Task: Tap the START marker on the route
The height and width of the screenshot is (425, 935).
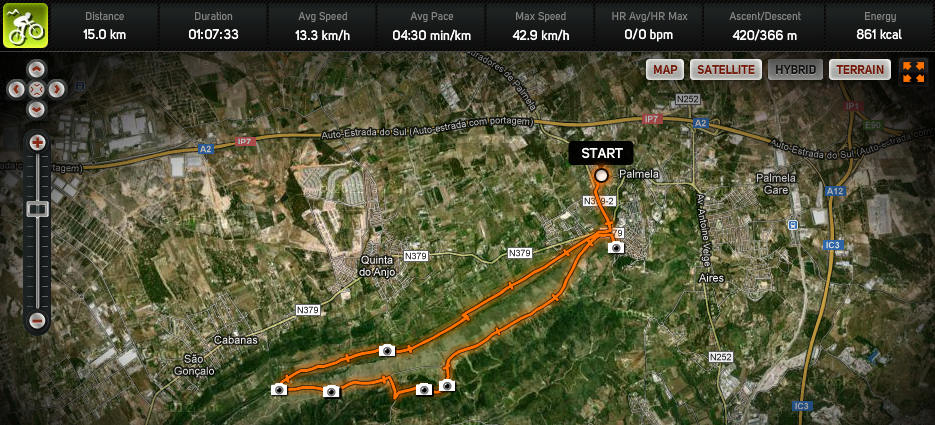Action: [601, 175]
